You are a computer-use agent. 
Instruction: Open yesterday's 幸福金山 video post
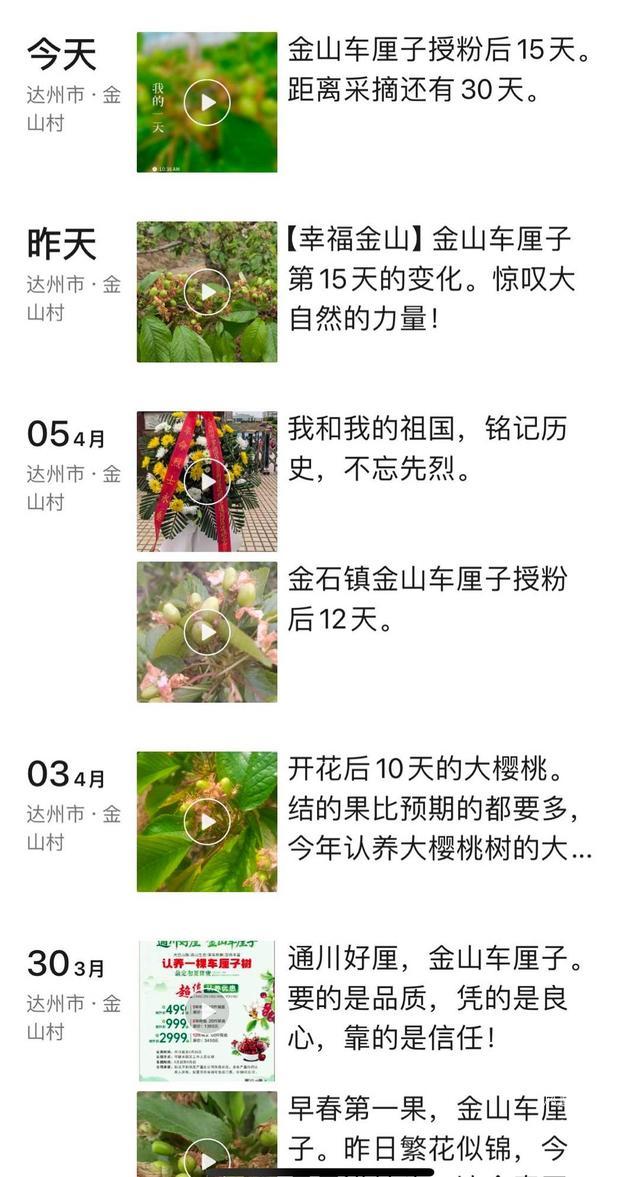207,292
